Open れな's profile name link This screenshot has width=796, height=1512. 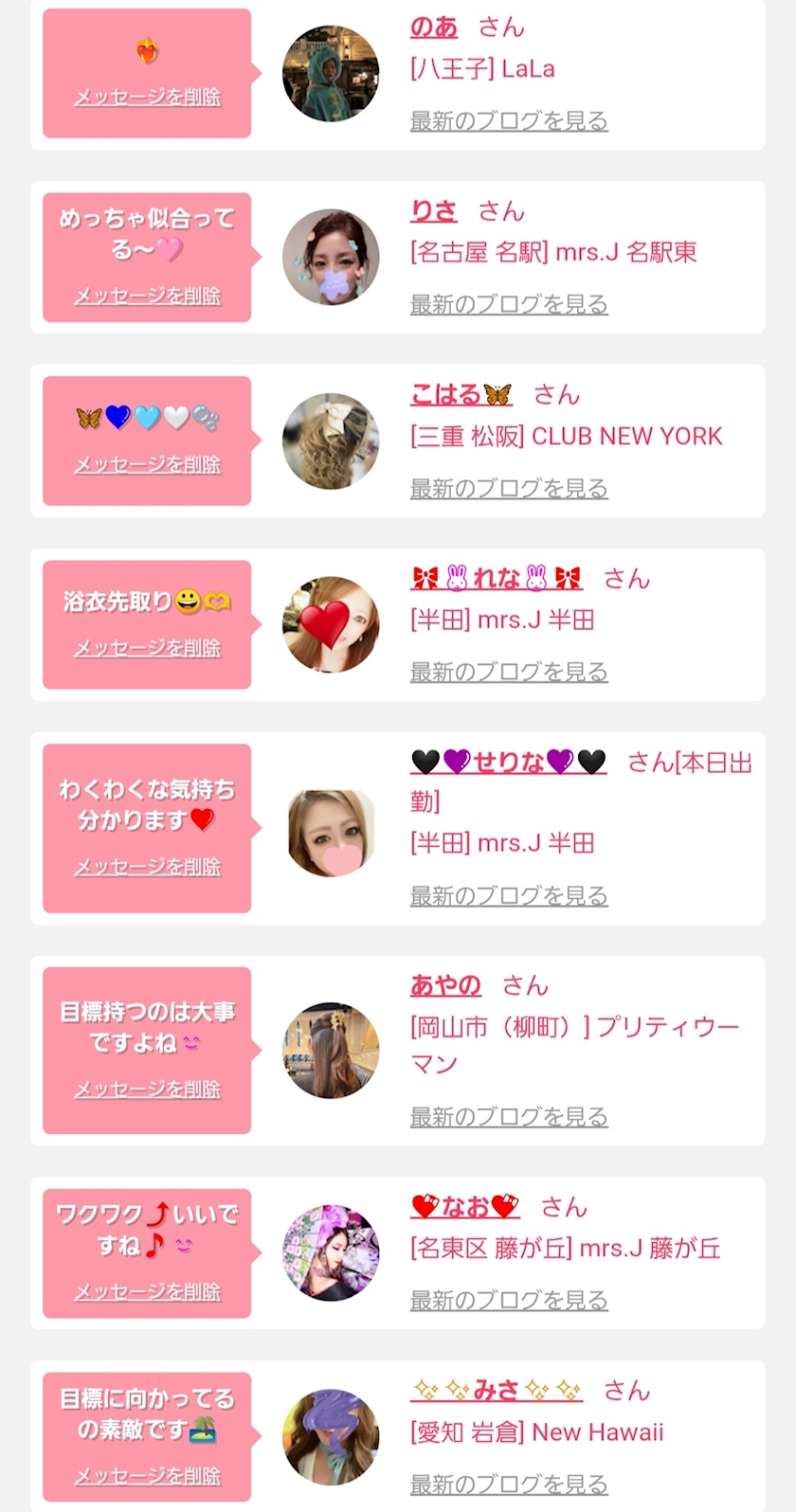[x=496, y=578]
